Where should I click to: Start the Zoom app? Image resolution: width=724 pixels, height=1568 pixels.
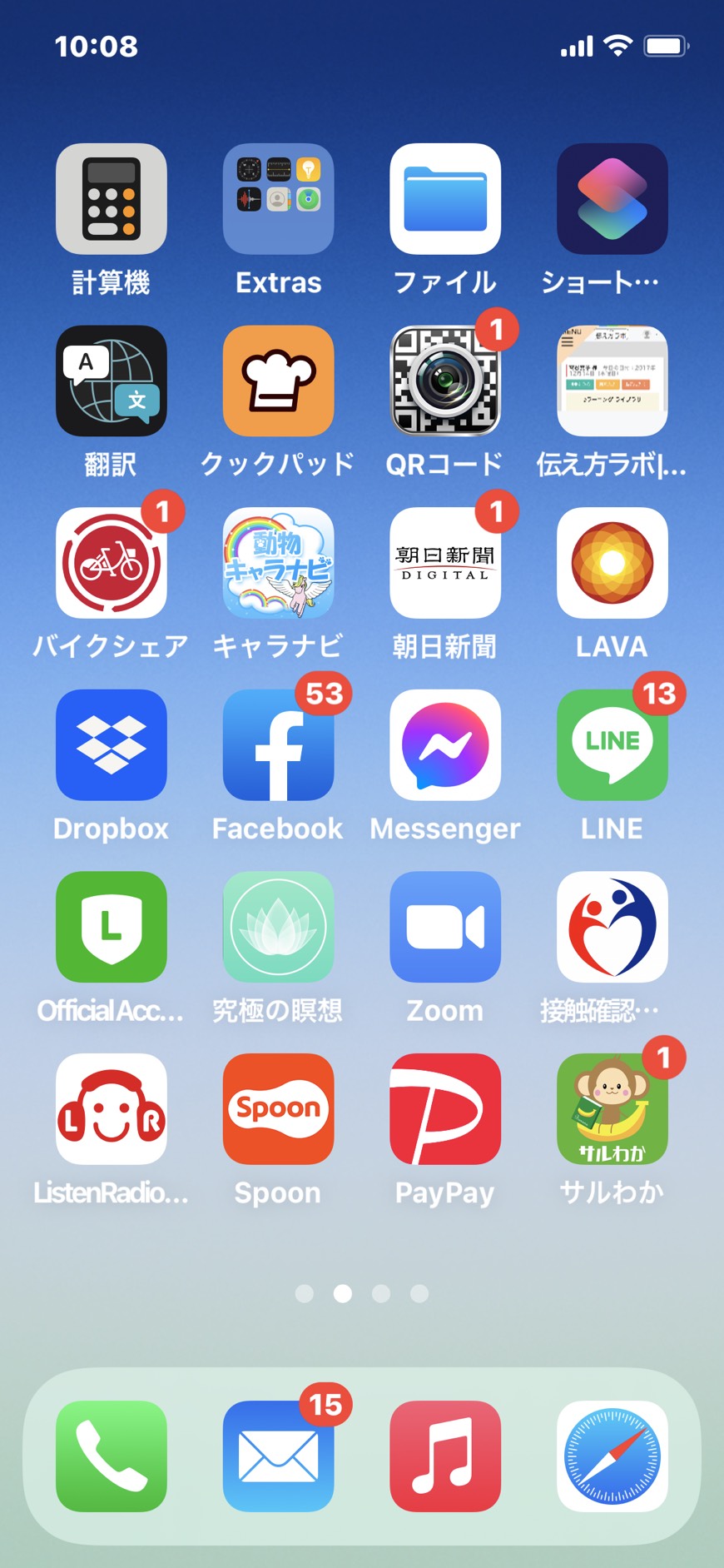click(445, 927)
